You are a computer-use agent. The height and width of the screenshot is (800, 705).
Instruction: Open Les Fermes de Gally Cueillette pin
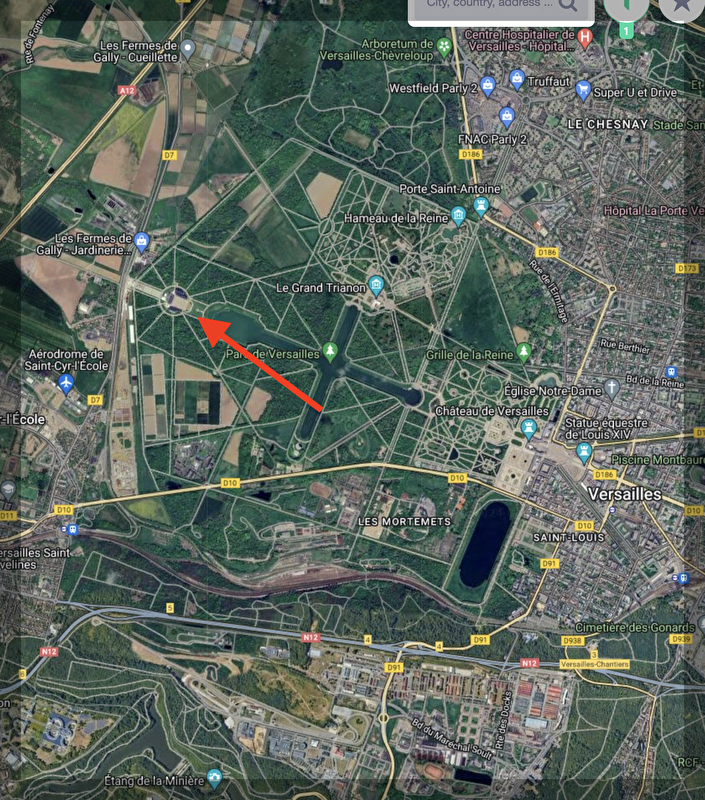pyautogui.click(x=188, y=48)
